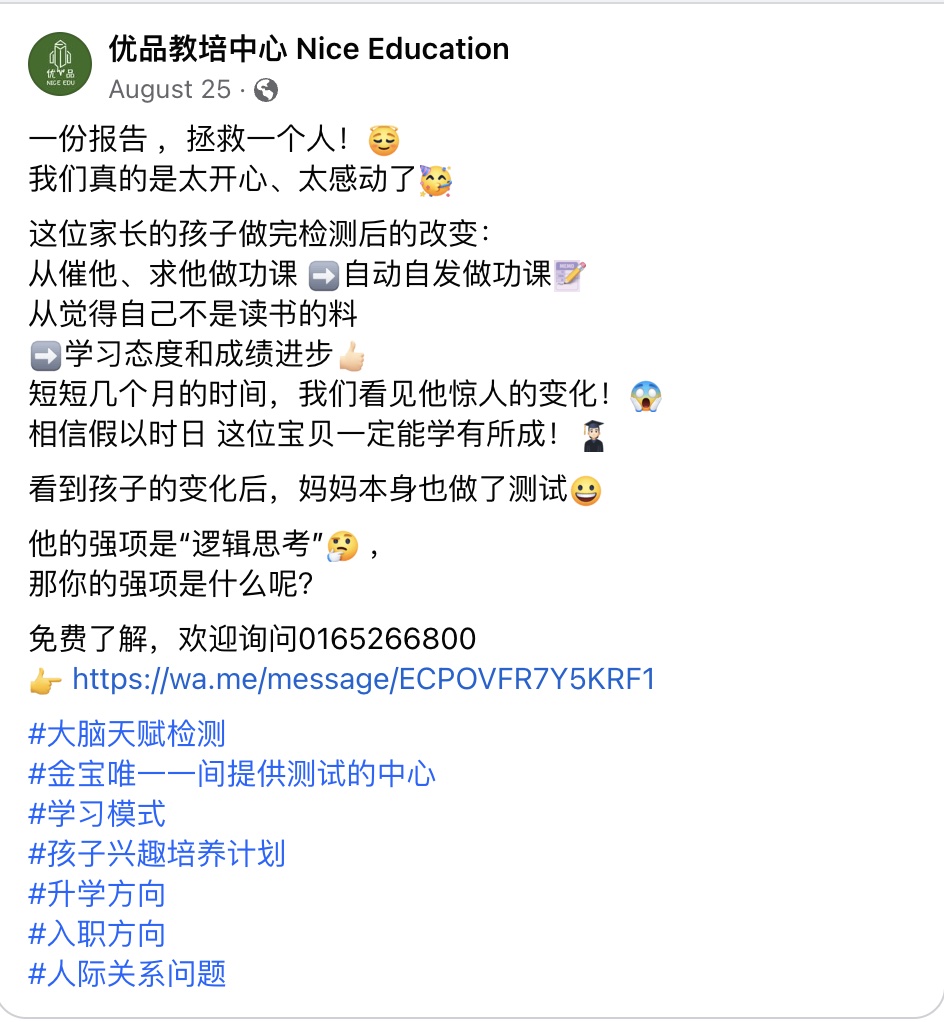Open hashtag #金宝唯一一间提供测试的中心

click(232, 774)
